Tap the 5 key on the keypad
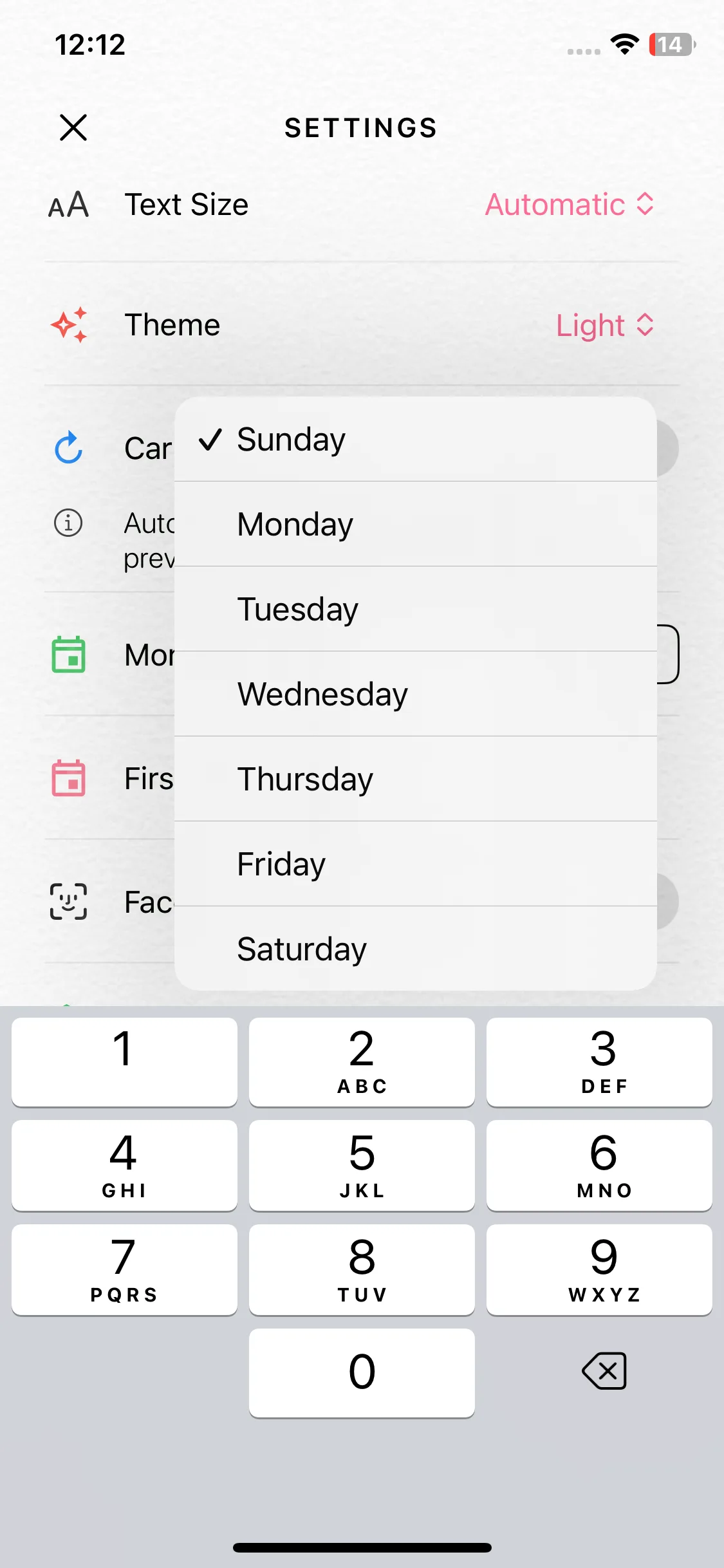 coord(362,1165)
